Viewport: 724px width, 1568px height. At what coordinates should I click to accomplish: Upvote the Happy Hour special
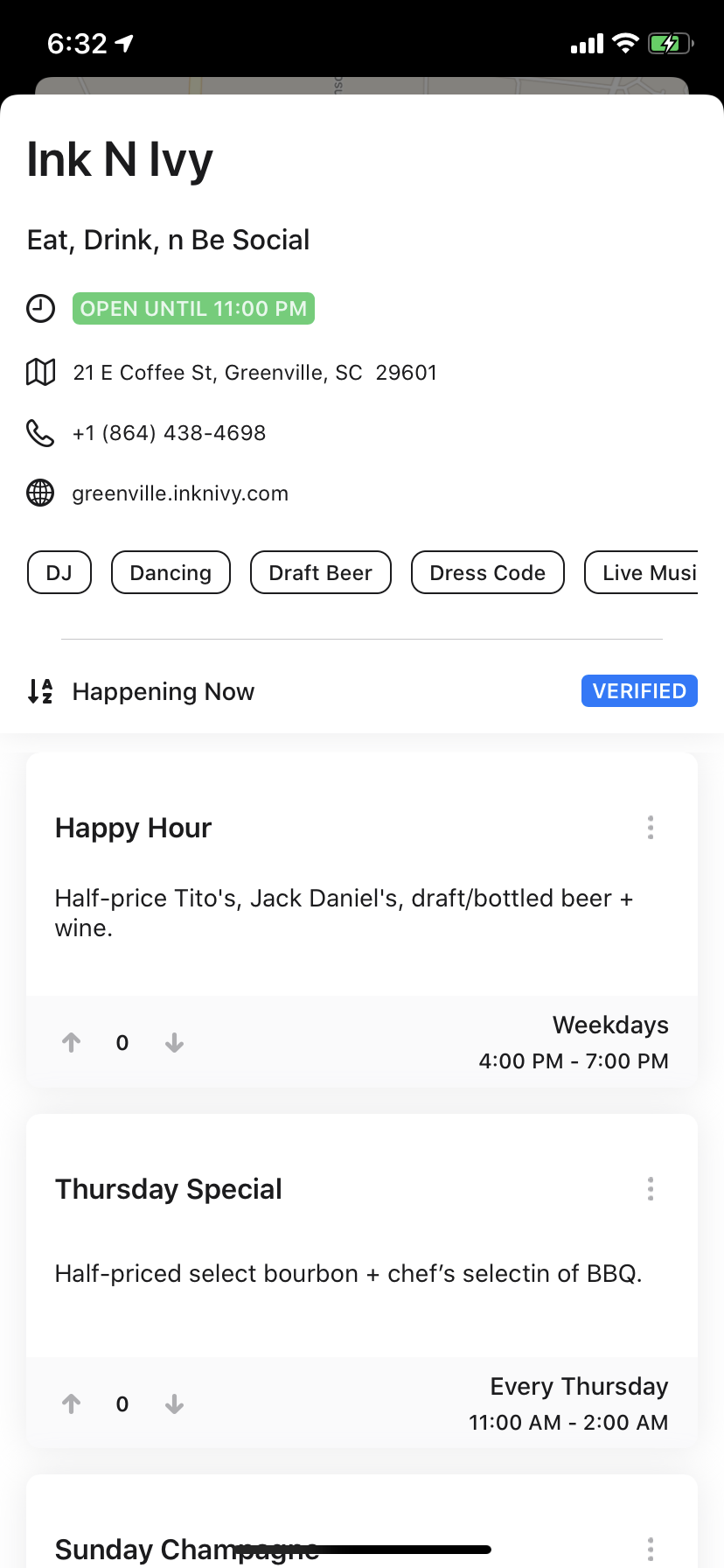(72, 1042)
